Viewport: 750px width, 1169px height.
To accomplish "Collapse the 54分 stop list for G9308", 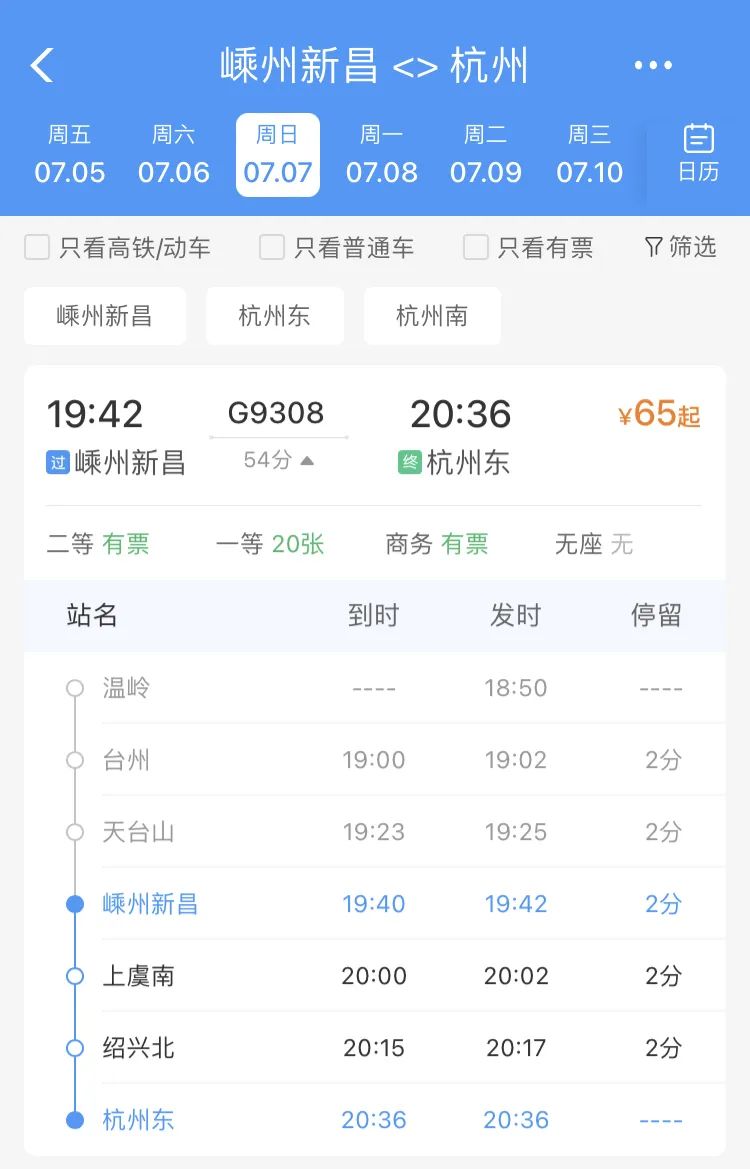I will click(279, 460).
